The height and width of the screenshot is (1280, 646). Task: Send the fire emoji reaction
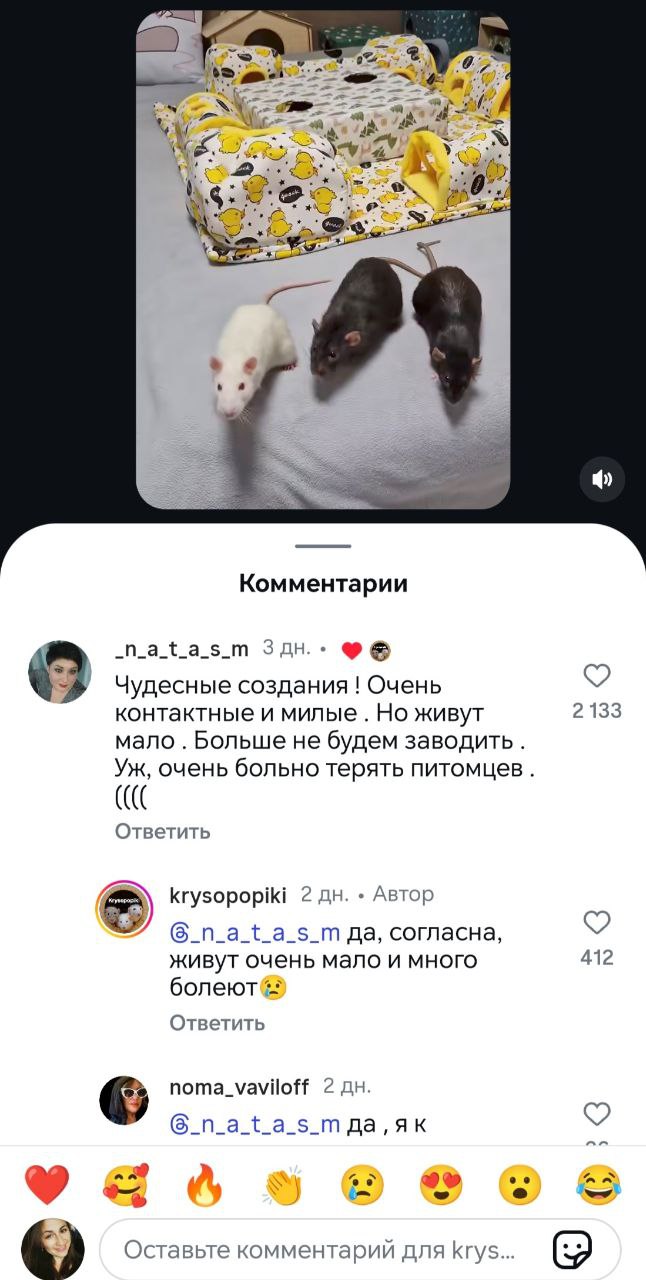(205, 1186)
